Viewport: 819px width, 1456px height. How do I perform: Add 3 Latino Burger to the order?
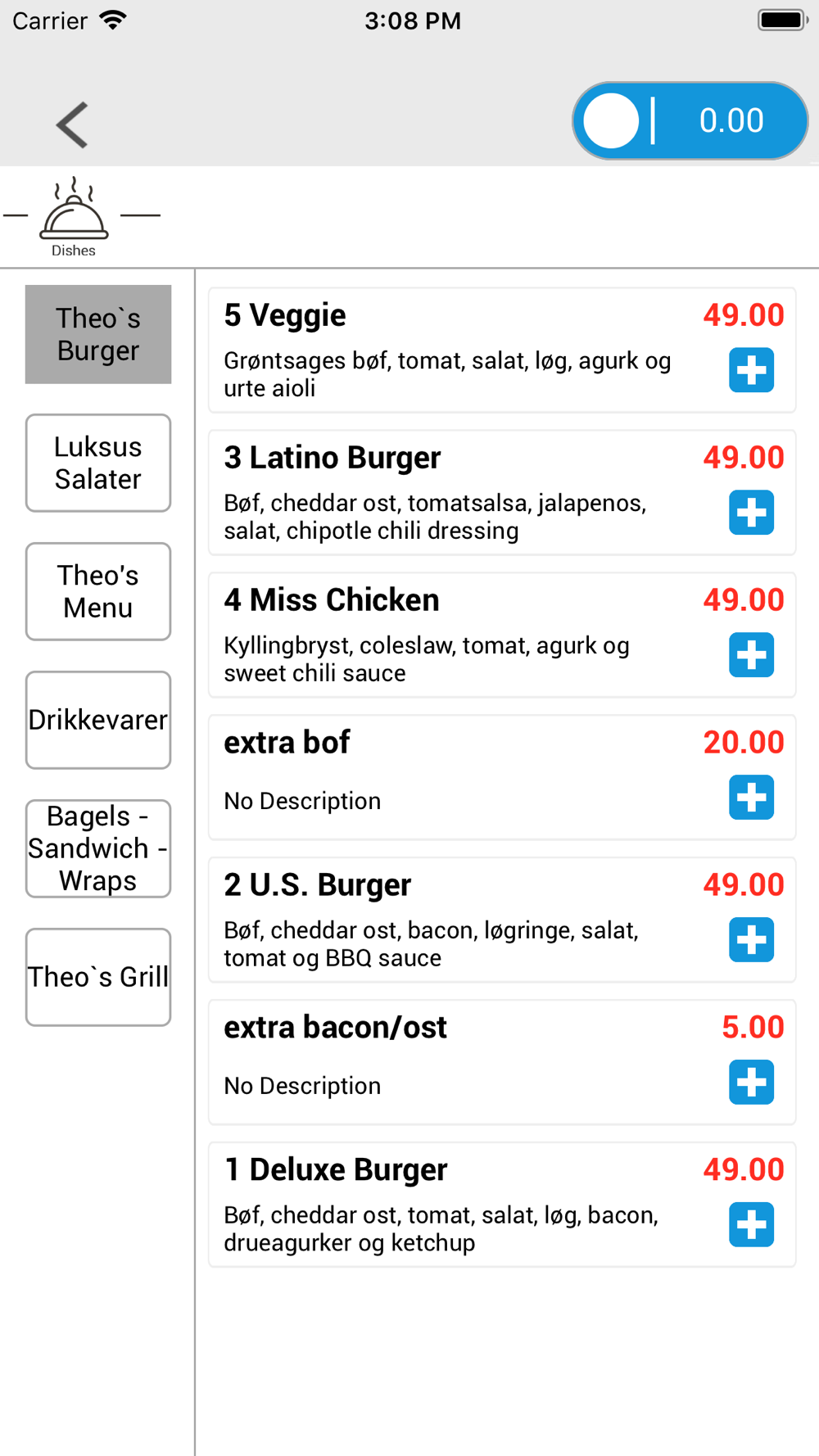coord(752,513)
